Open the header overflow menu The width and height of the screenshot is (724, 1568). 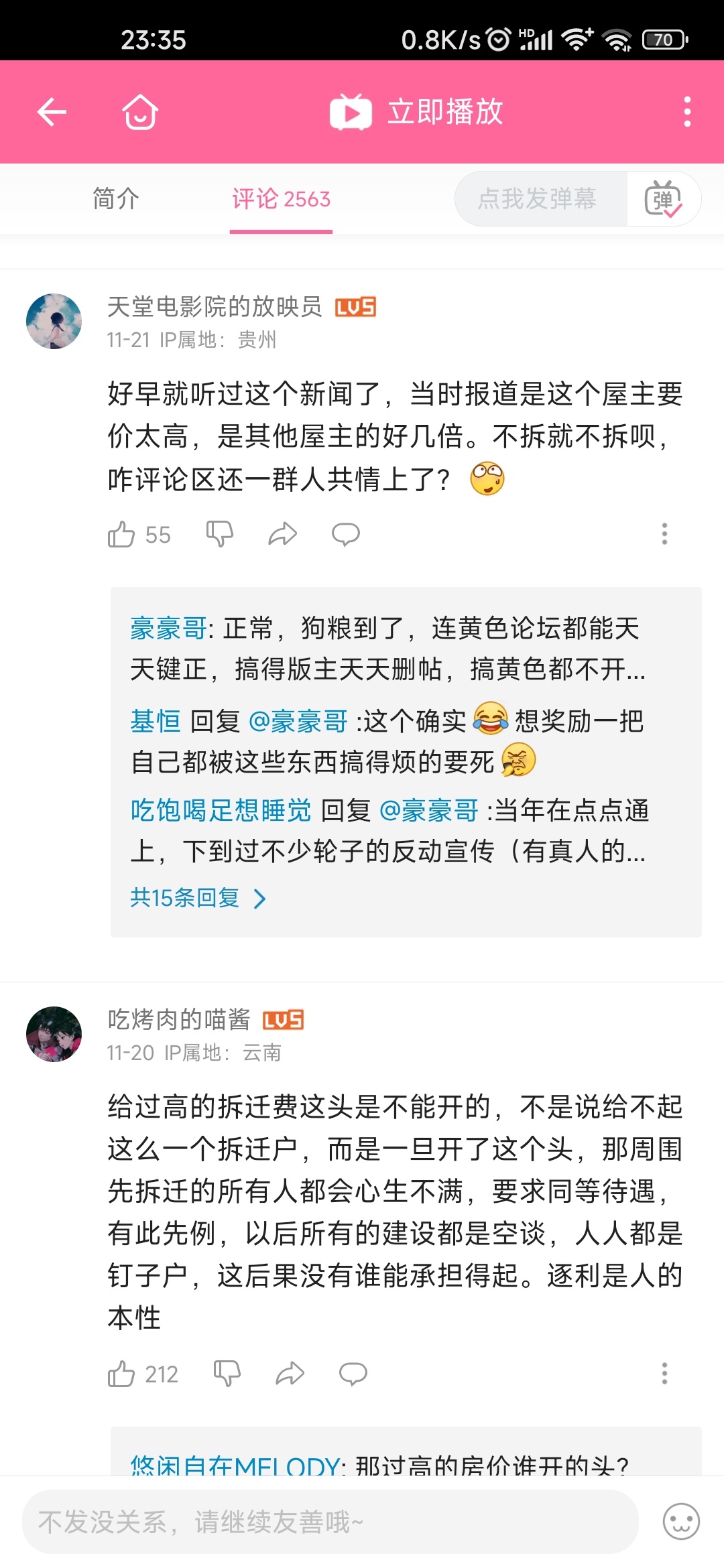(686, 112)
